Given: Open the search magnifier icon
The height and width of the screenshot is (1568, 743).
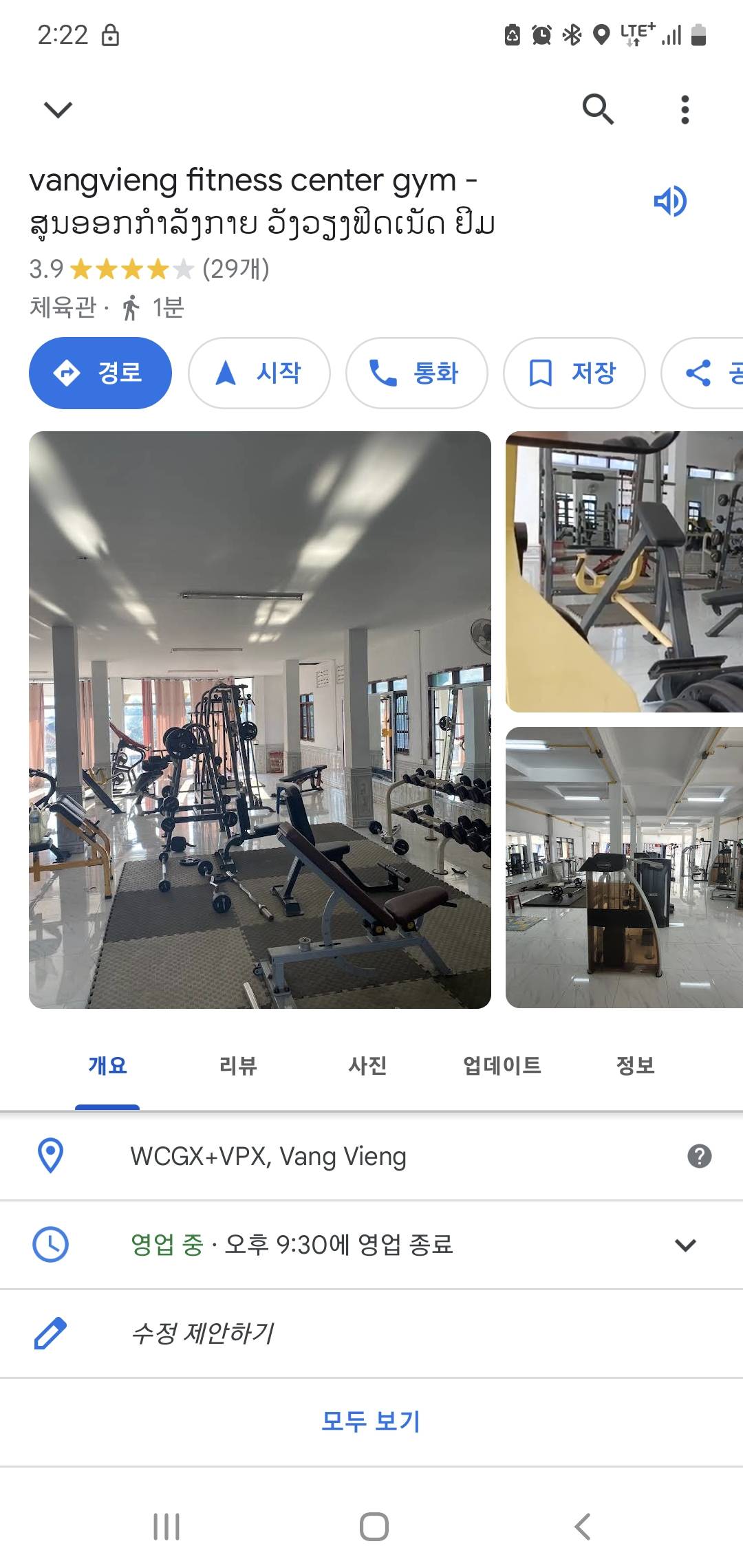Looking at the screenshot, I should point(597,109).
